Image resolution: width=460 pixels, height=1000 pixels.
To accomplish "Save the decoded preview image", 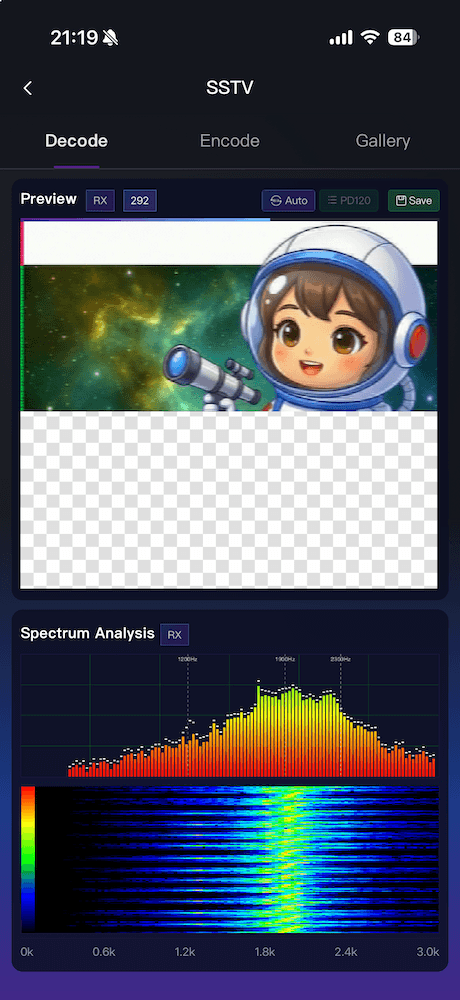I will (413, 200).
